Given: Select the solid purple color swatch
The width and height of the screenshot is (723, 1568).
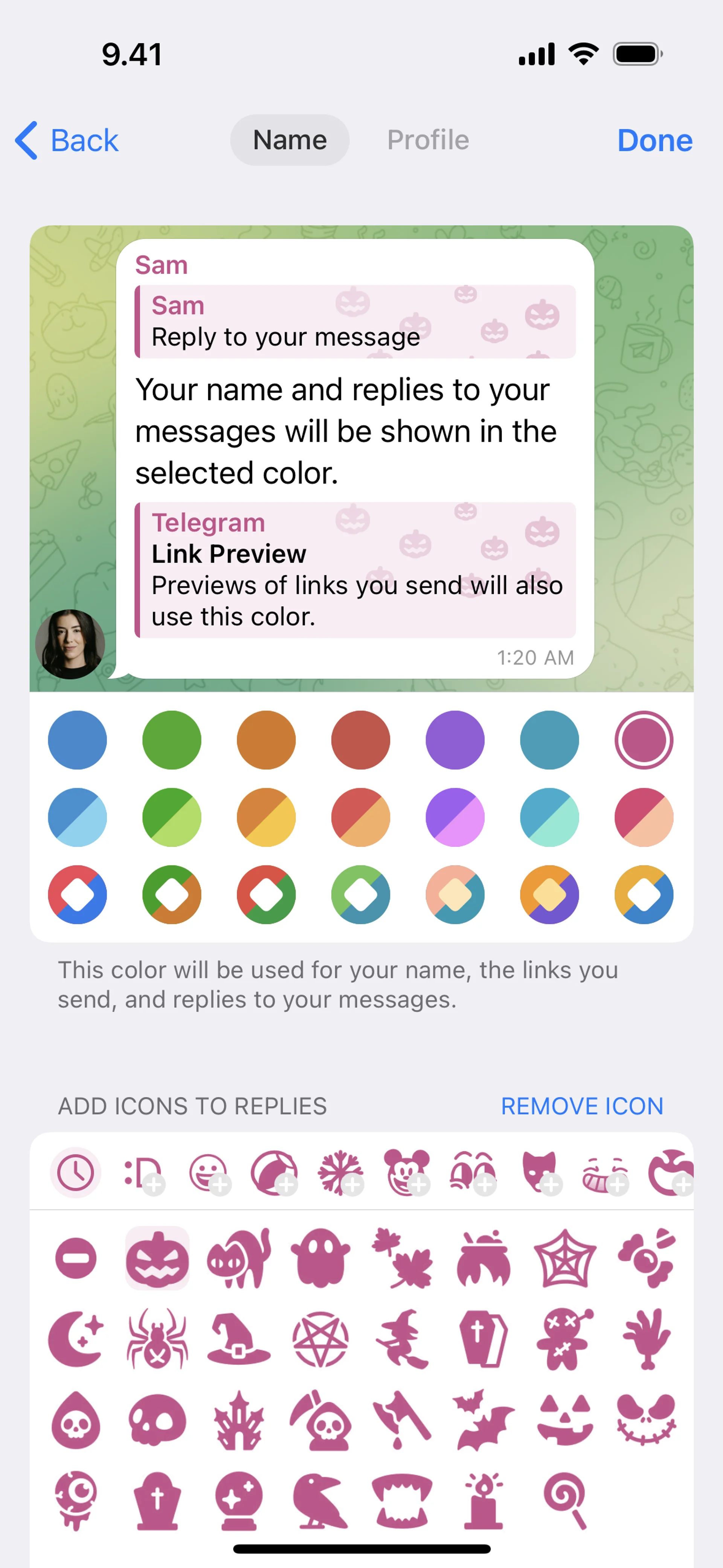Looking at the screenshot, I should (x=455, y=740).
